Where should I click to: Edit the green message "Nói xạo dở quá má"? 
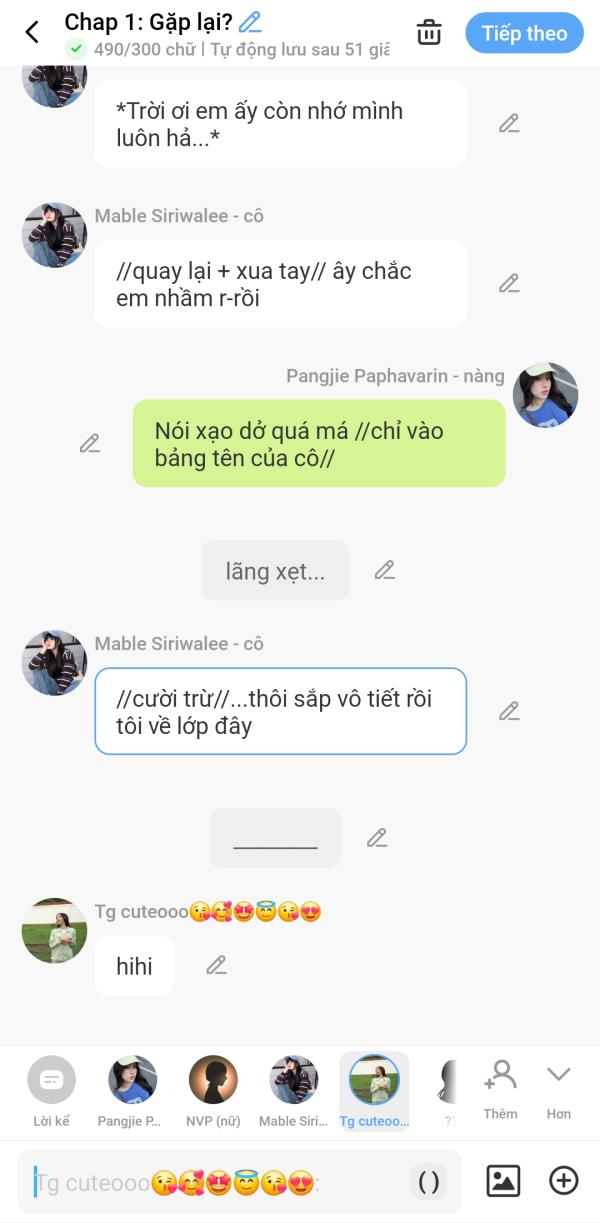tap(90, 443)
